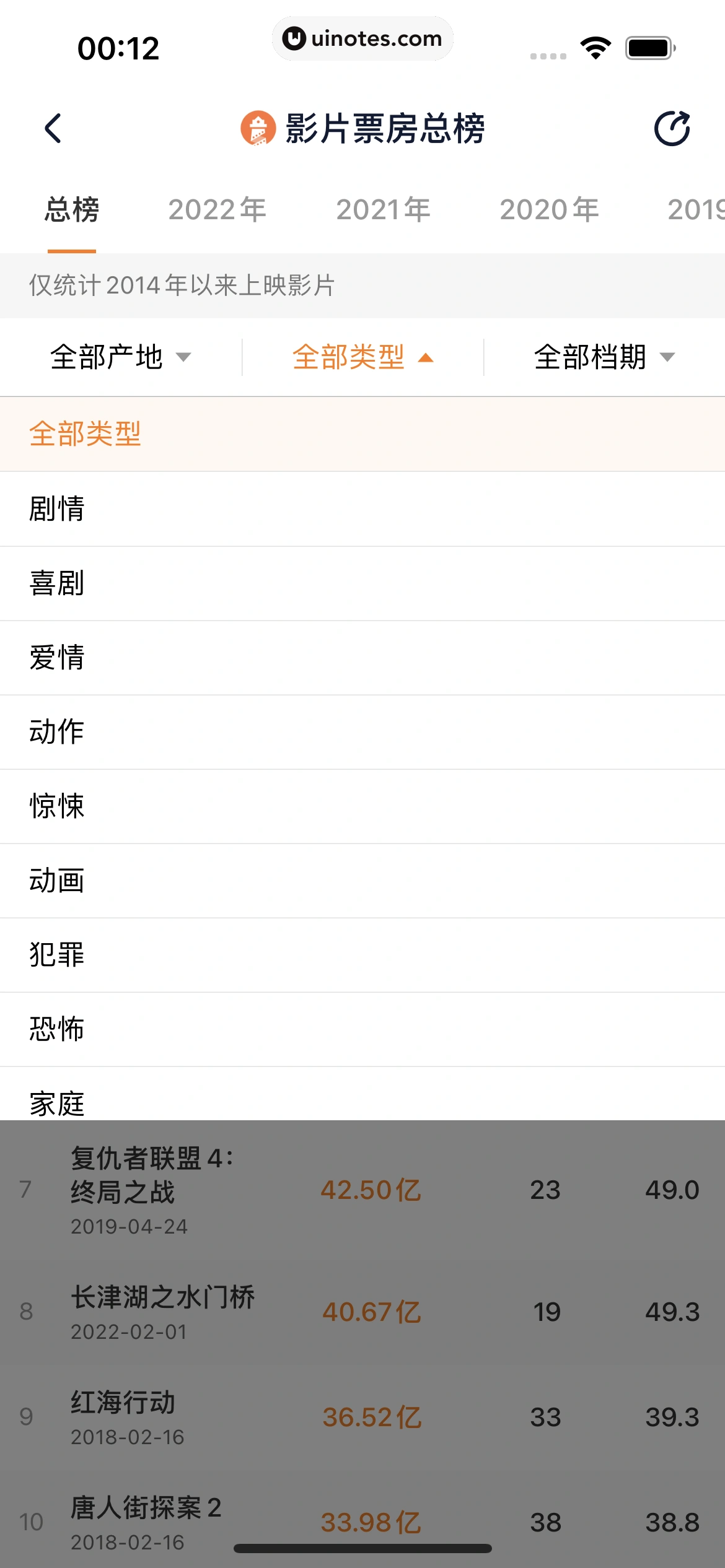725x1568 pixels.
Task: Select 动画 from the genre list
Action: click(57, 881)
